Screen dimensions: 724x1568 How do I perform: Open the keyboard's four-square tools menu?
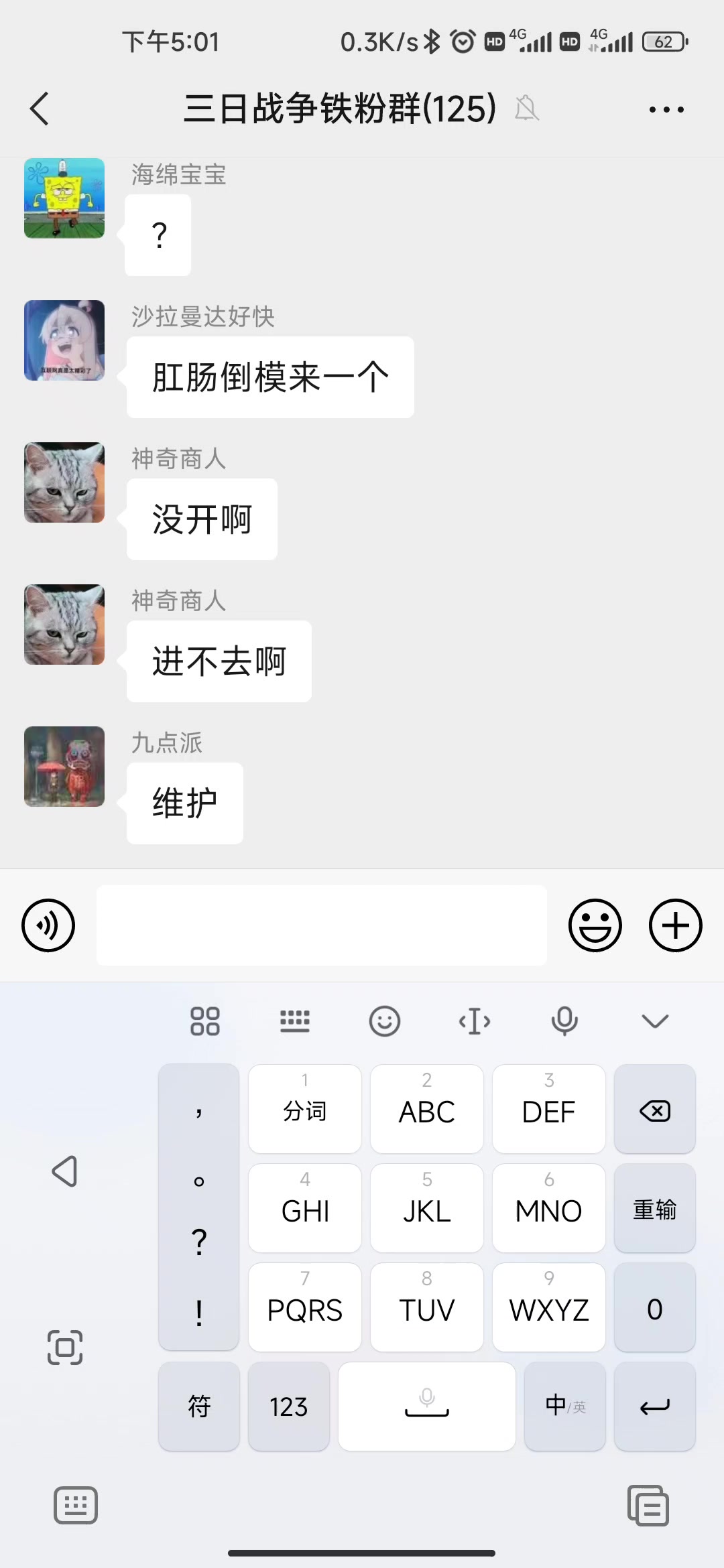(205, 1021)
